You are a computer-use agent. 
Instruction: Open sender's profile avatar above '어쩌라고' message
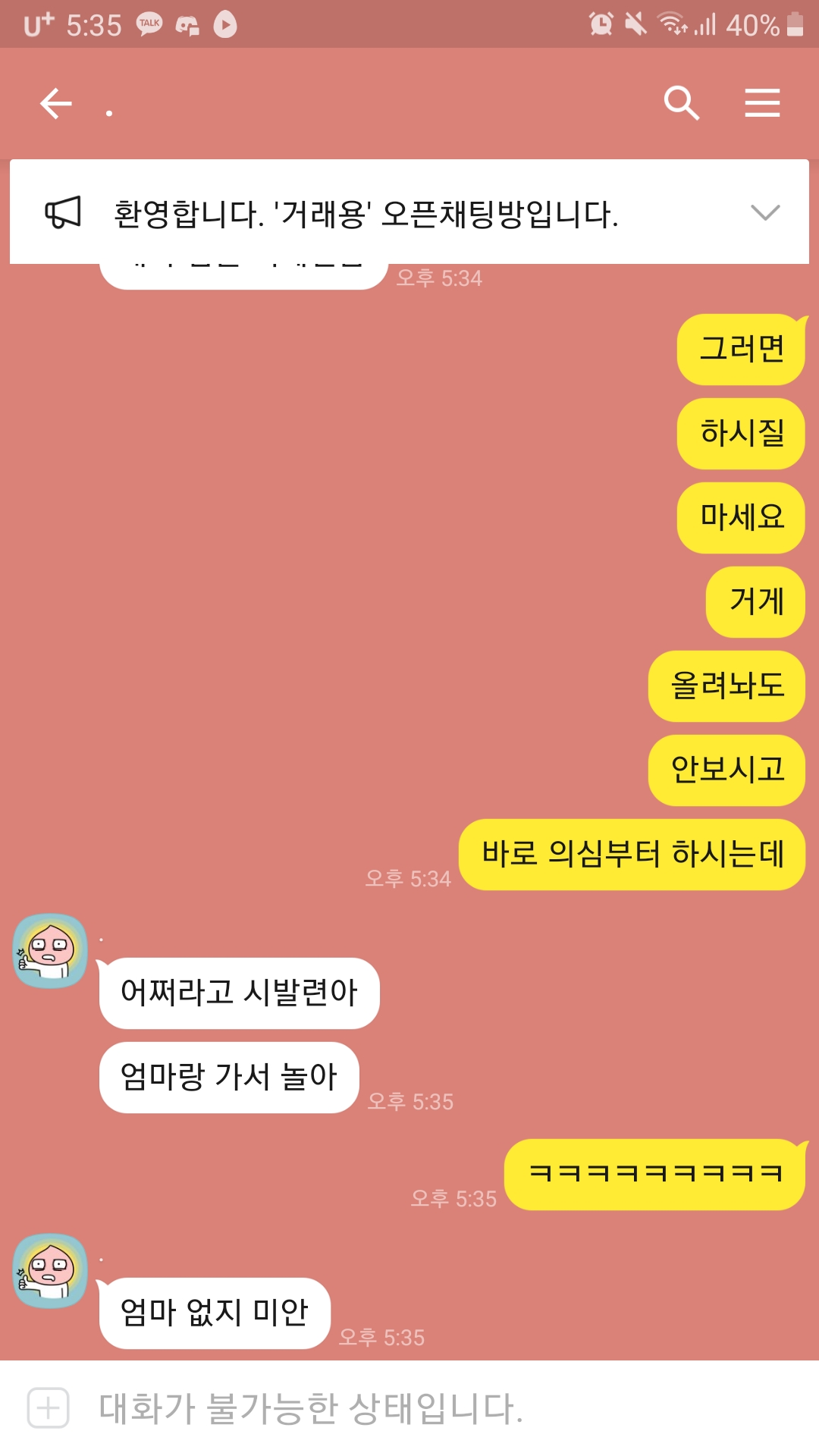pos(50,950)
